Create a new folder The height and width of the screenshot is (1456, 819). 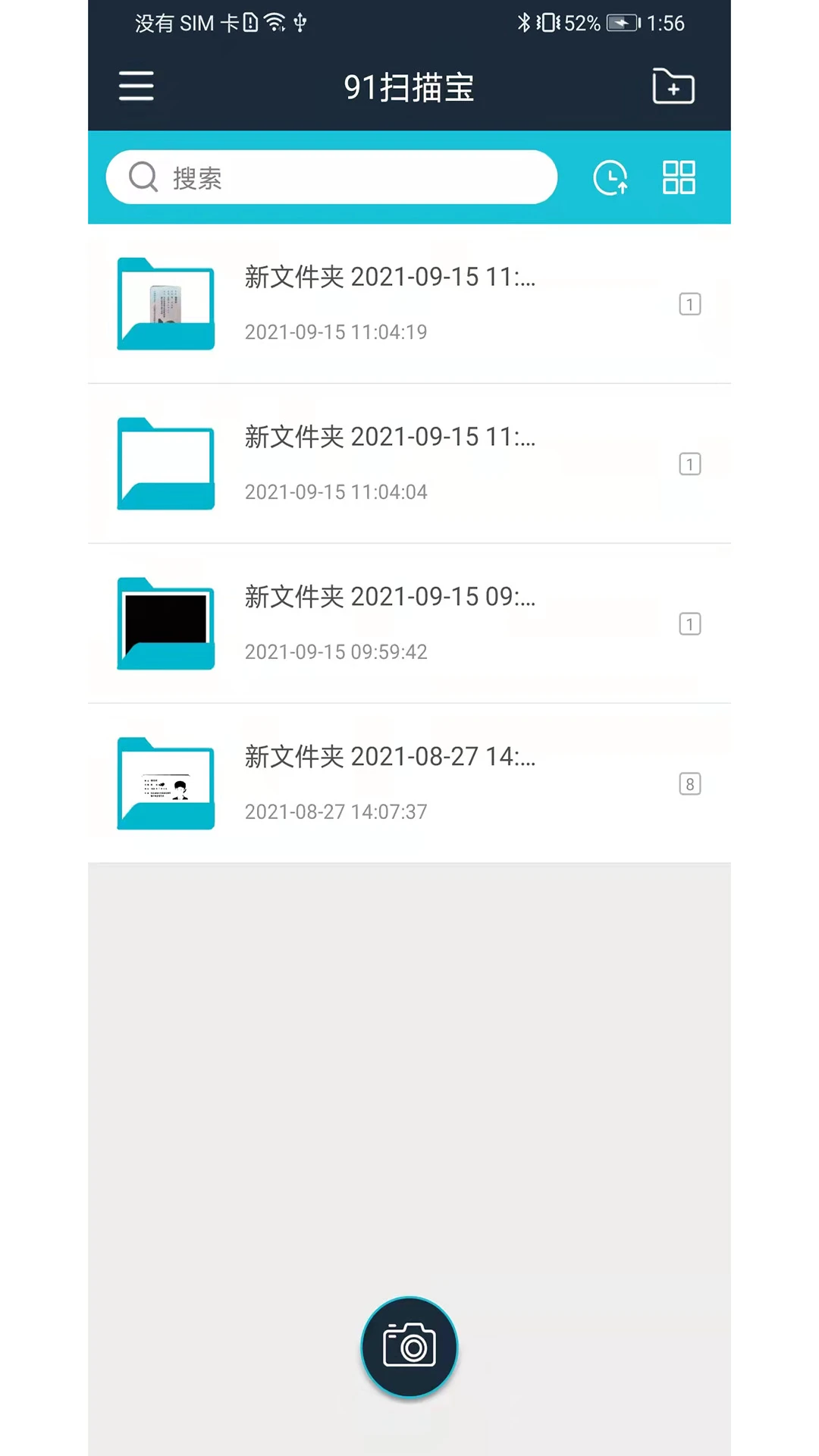click(x=673, y=86)
